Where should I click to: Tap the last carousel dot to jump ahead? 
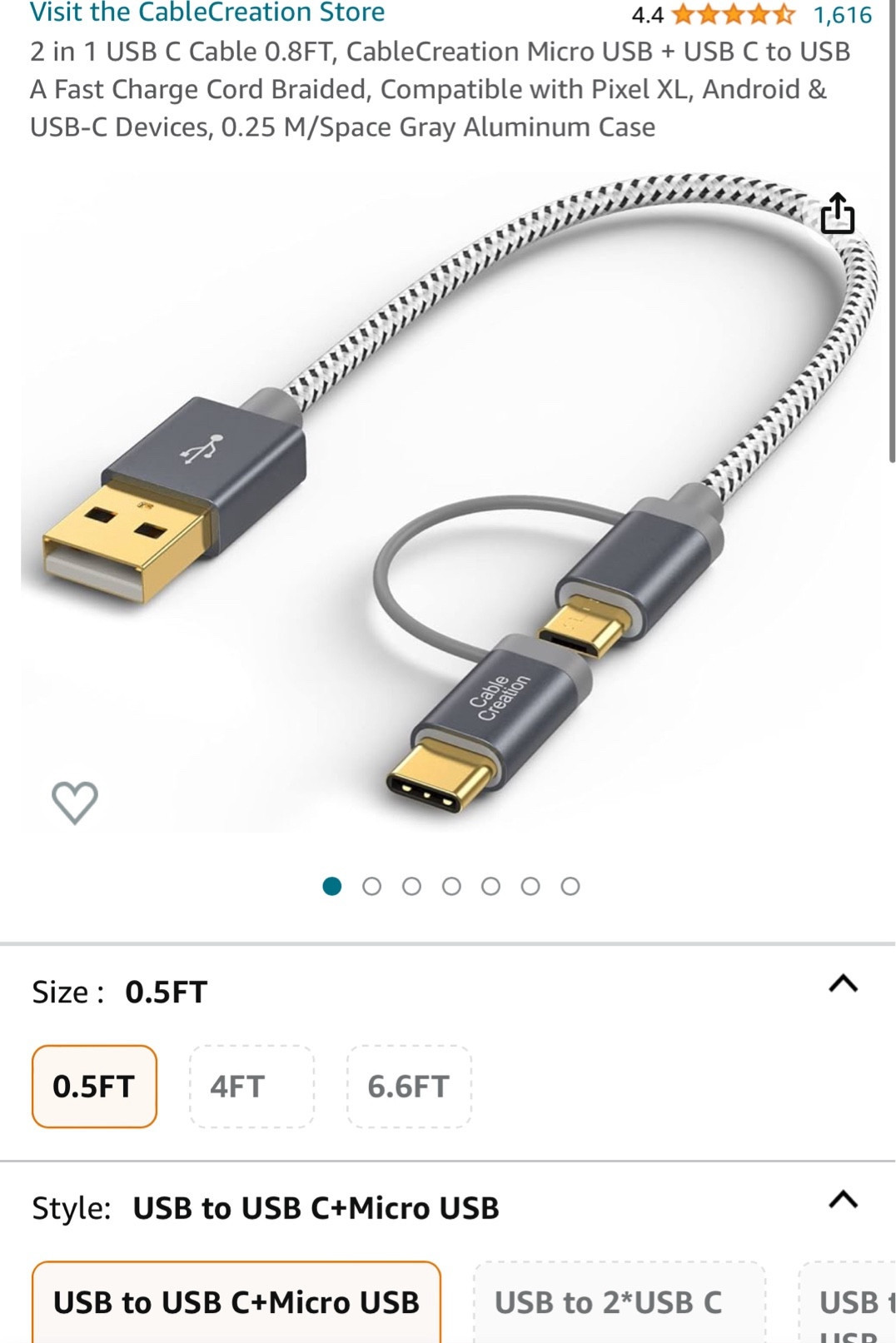click(x=571, y=887)
